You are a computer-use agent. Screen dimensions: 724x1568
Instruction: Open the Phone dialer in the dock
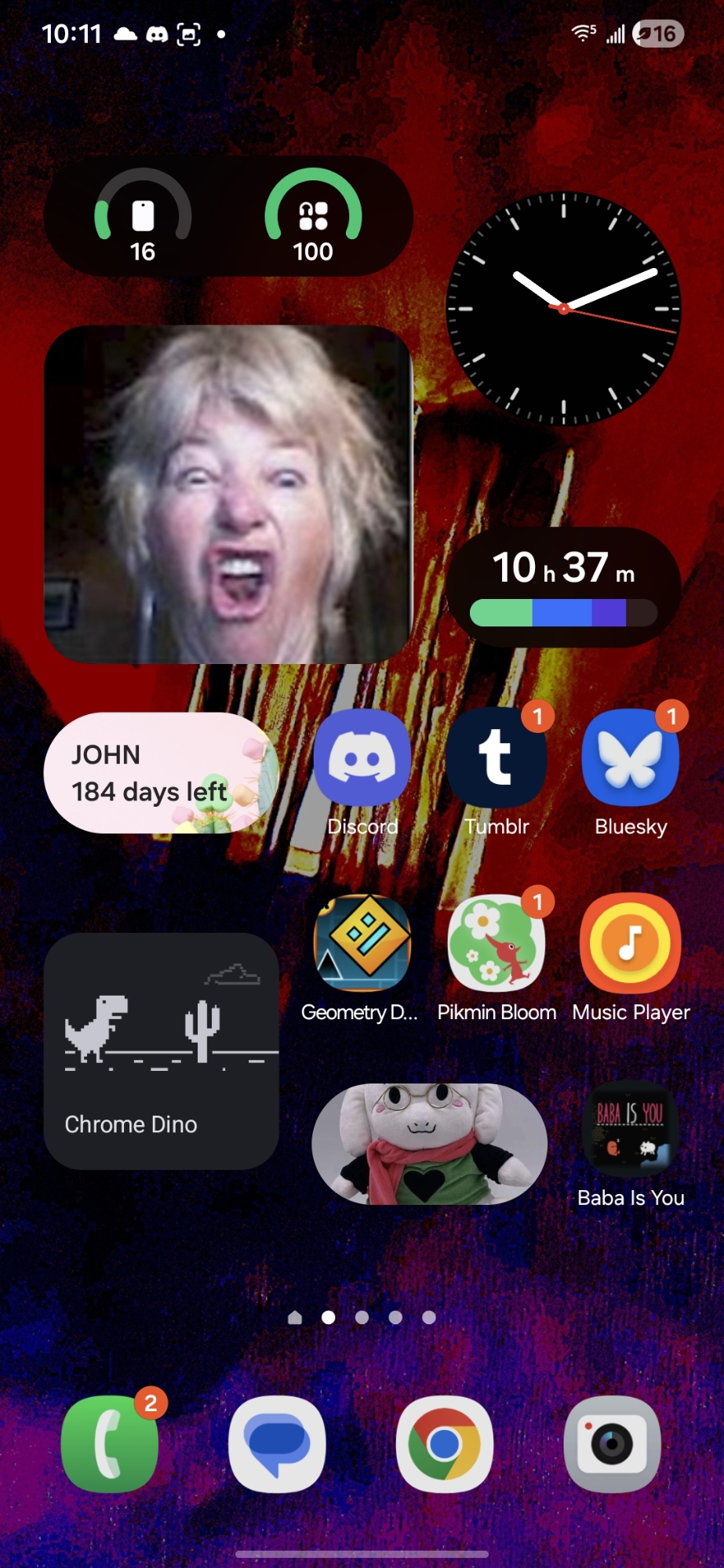click(x=110, y=1443)
